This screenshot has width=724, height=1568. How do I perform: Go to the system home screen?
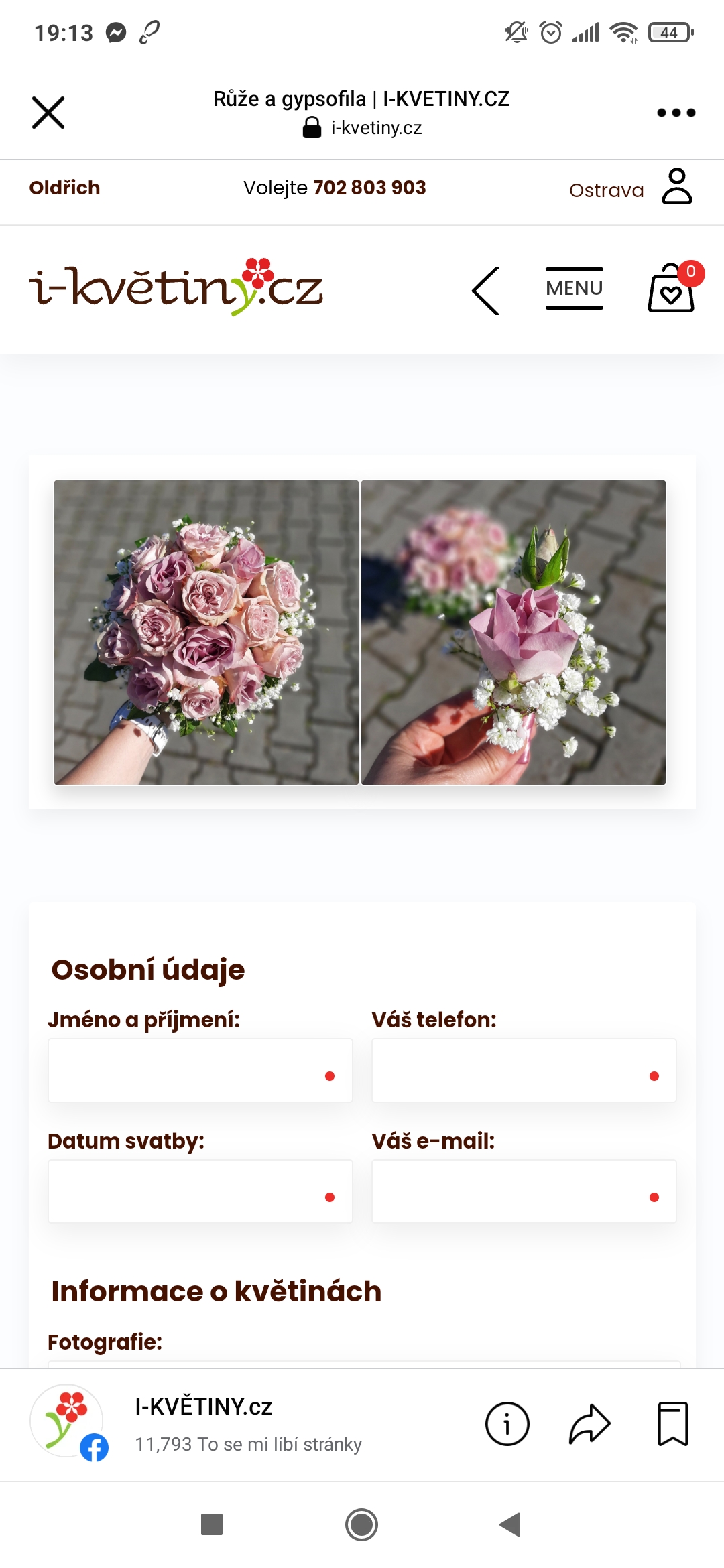click(362, 1525)
